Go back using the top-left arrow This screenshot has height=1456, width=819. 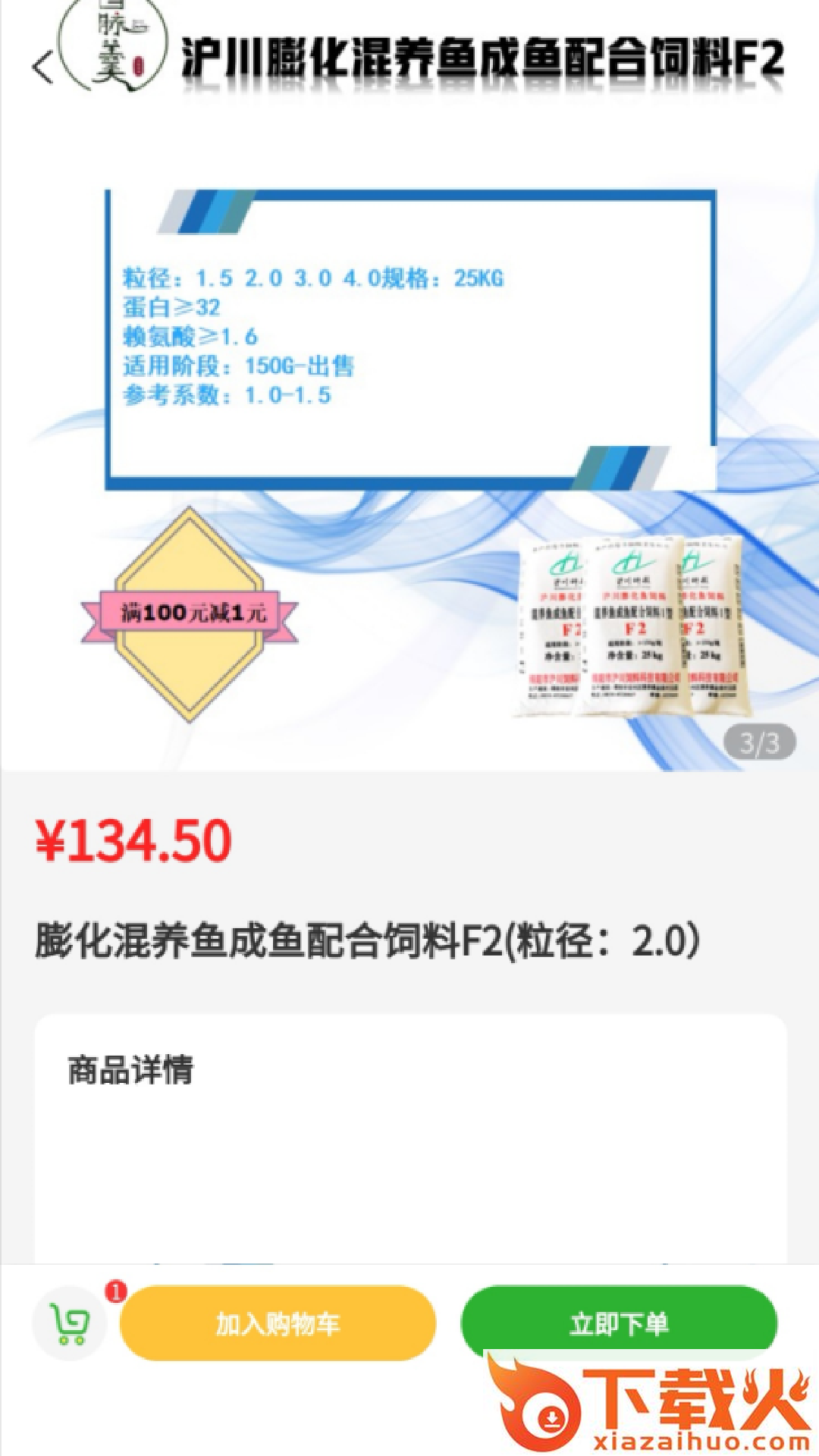coord(43,68)
